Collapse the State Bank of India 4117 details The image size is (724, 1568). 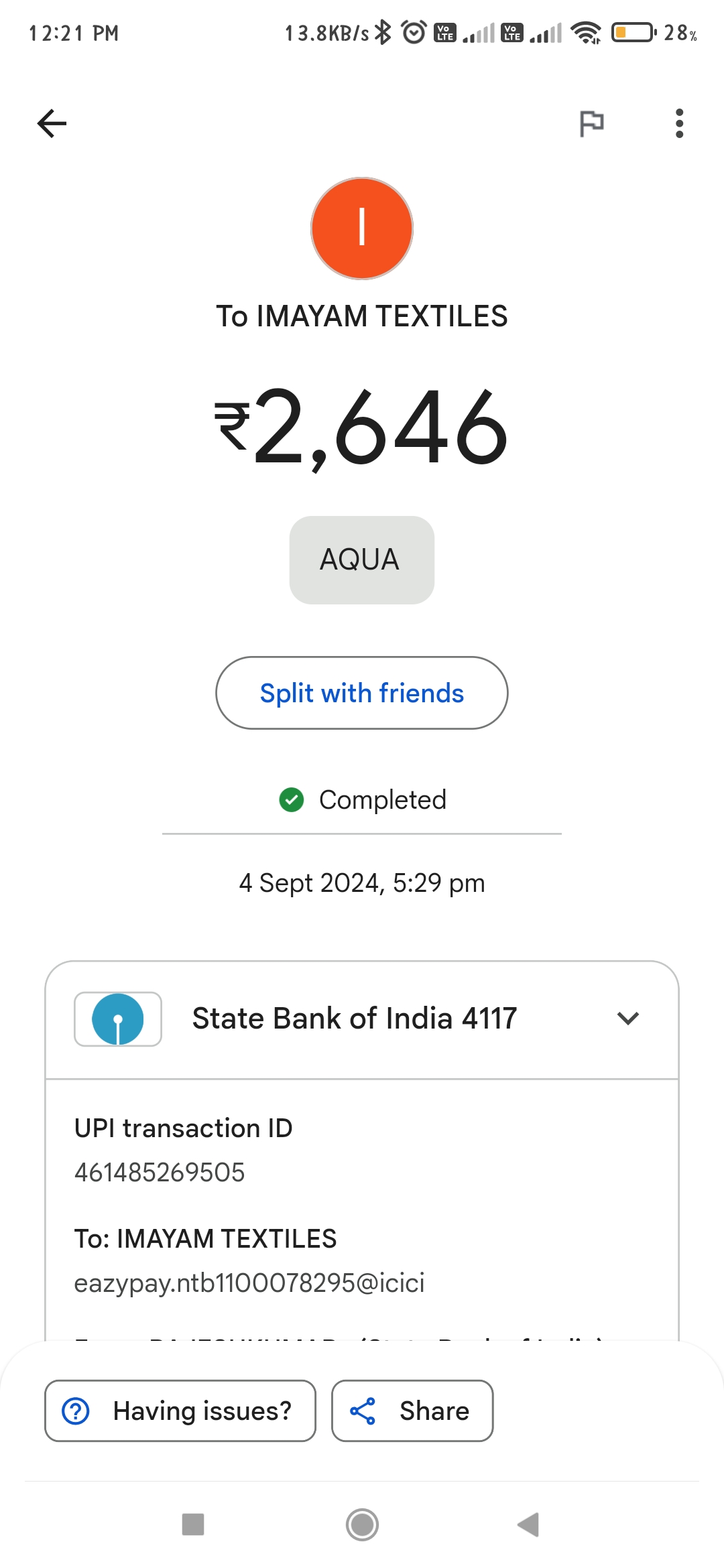(628, 1019)
